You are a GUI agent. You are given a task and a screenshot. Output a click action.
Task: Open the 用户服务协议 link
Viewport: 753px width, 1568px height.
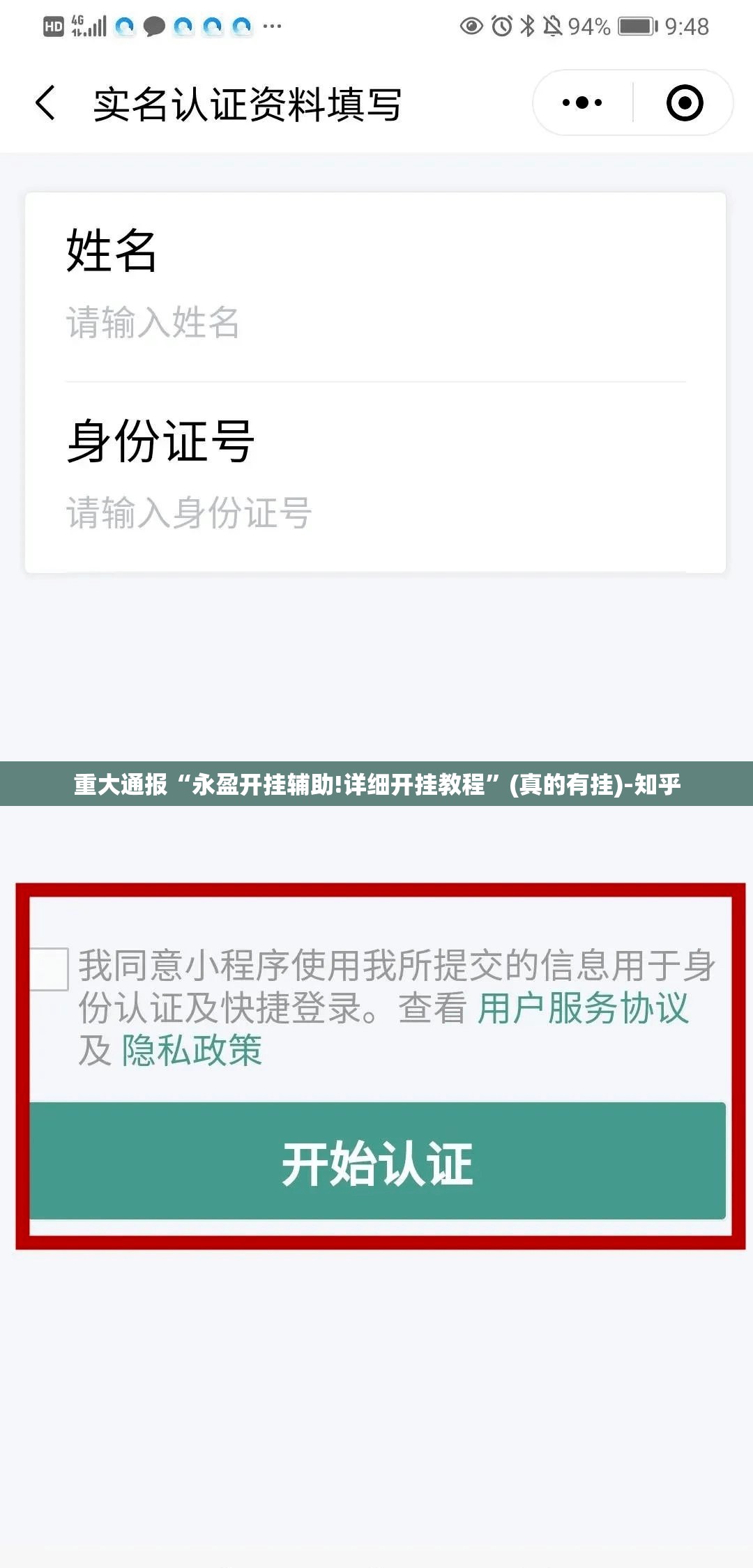[583, 1008]
